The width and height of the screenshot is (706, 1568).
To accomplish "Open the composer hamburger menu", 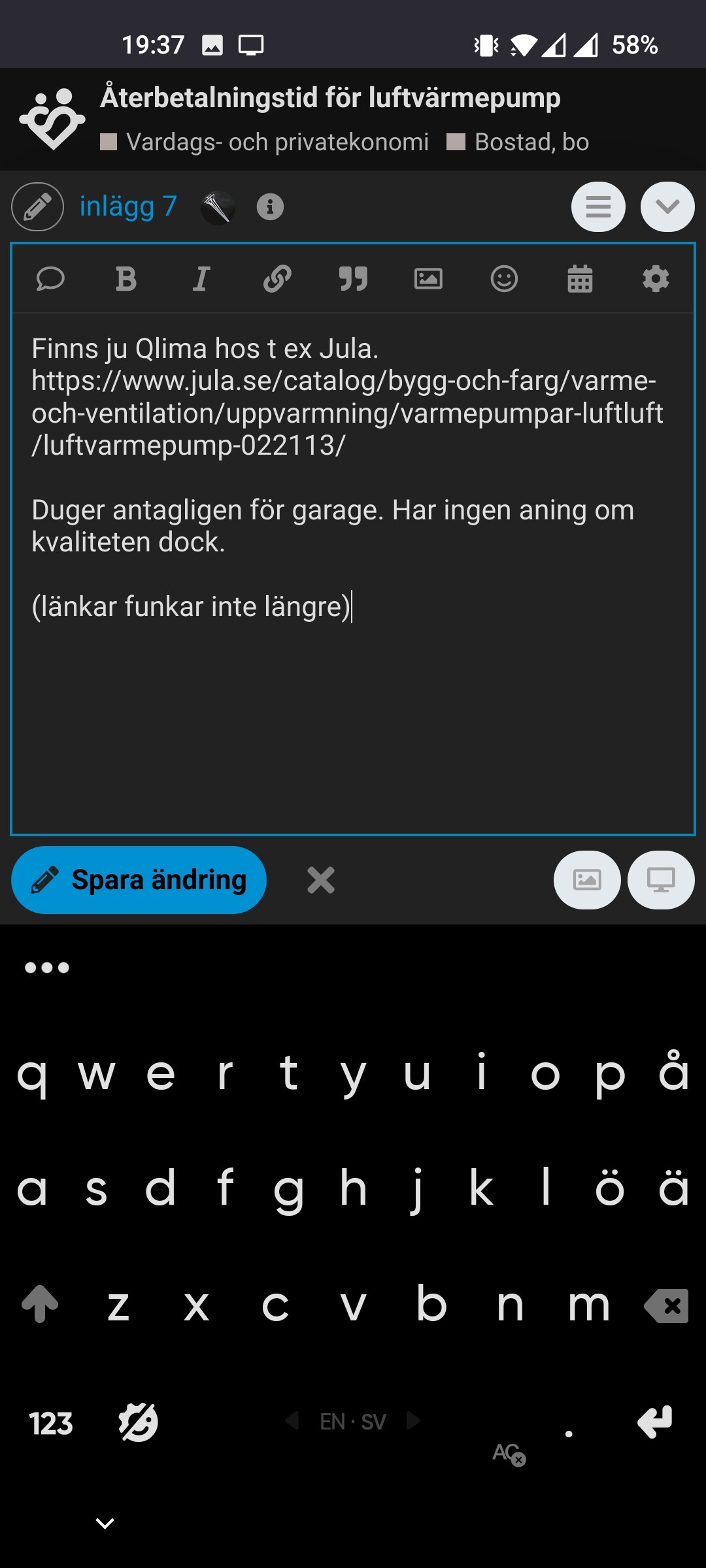I will (598, 206).
